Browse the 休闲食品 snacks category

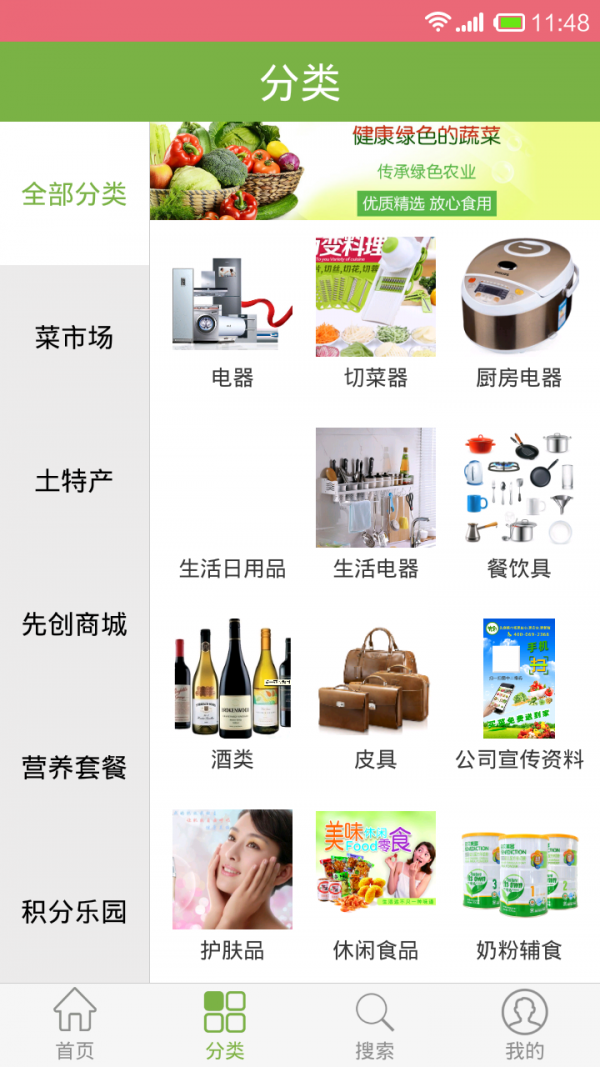tap(375, 882)
